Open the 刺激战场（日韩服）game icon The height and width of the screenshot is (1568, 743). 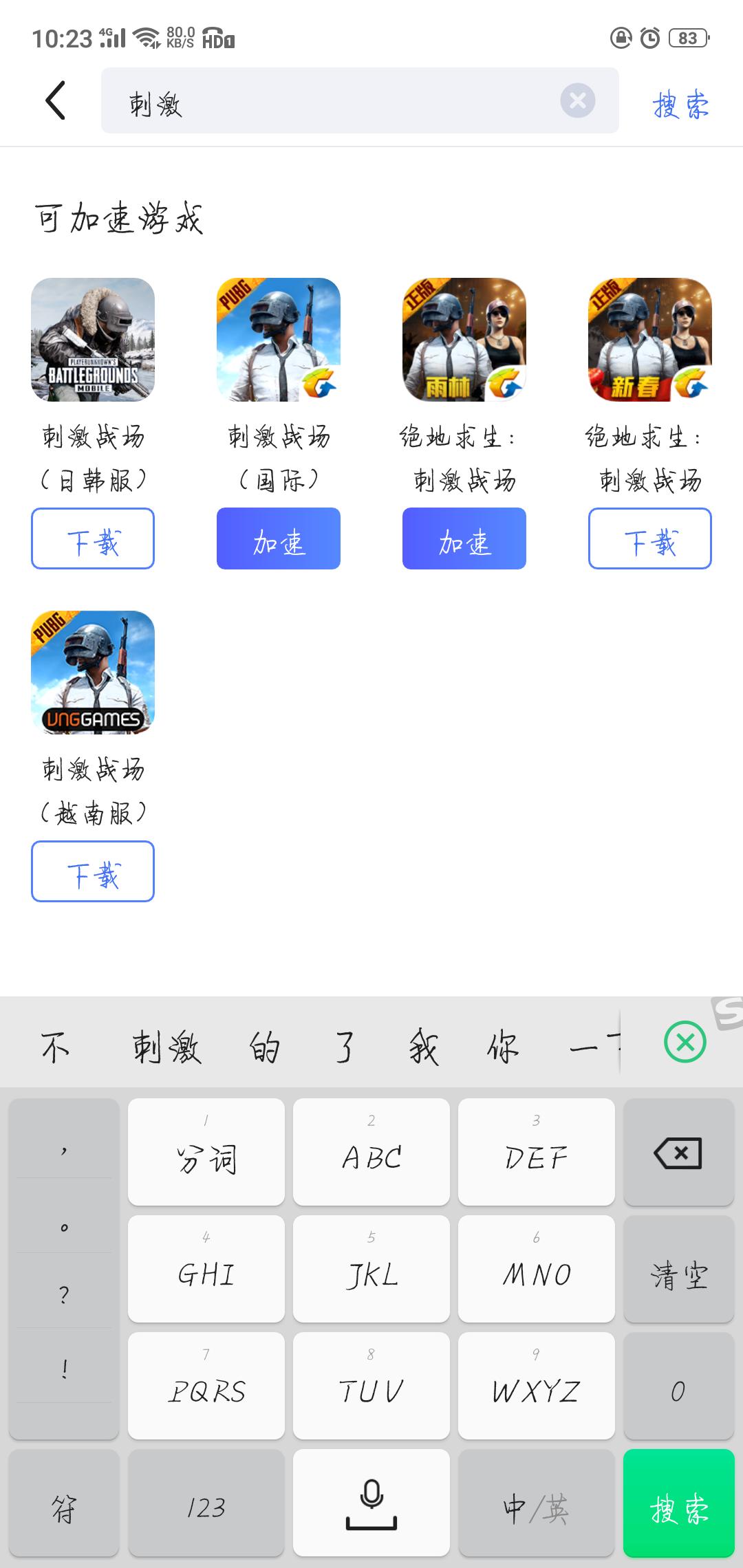point(93,340)
